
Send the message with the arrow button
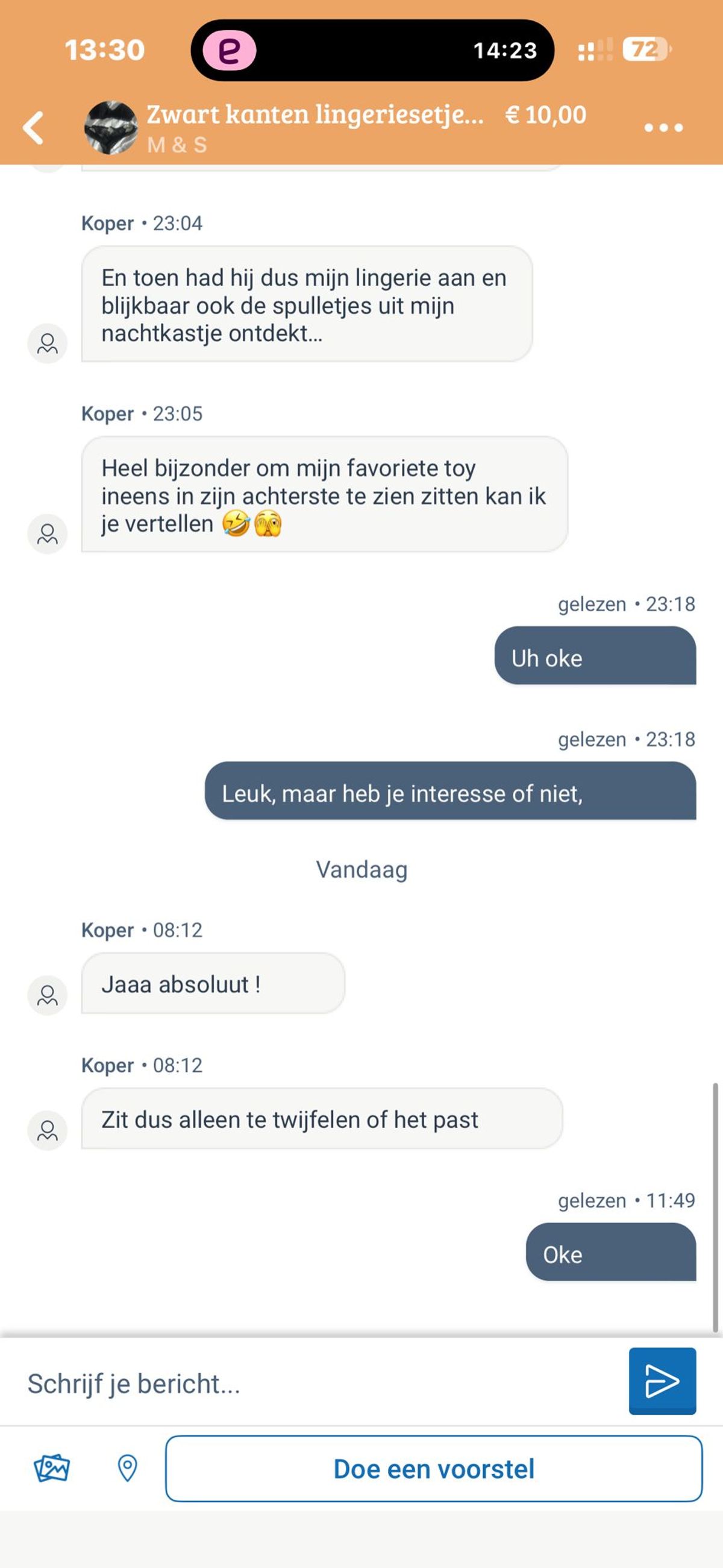point(662,1381)
